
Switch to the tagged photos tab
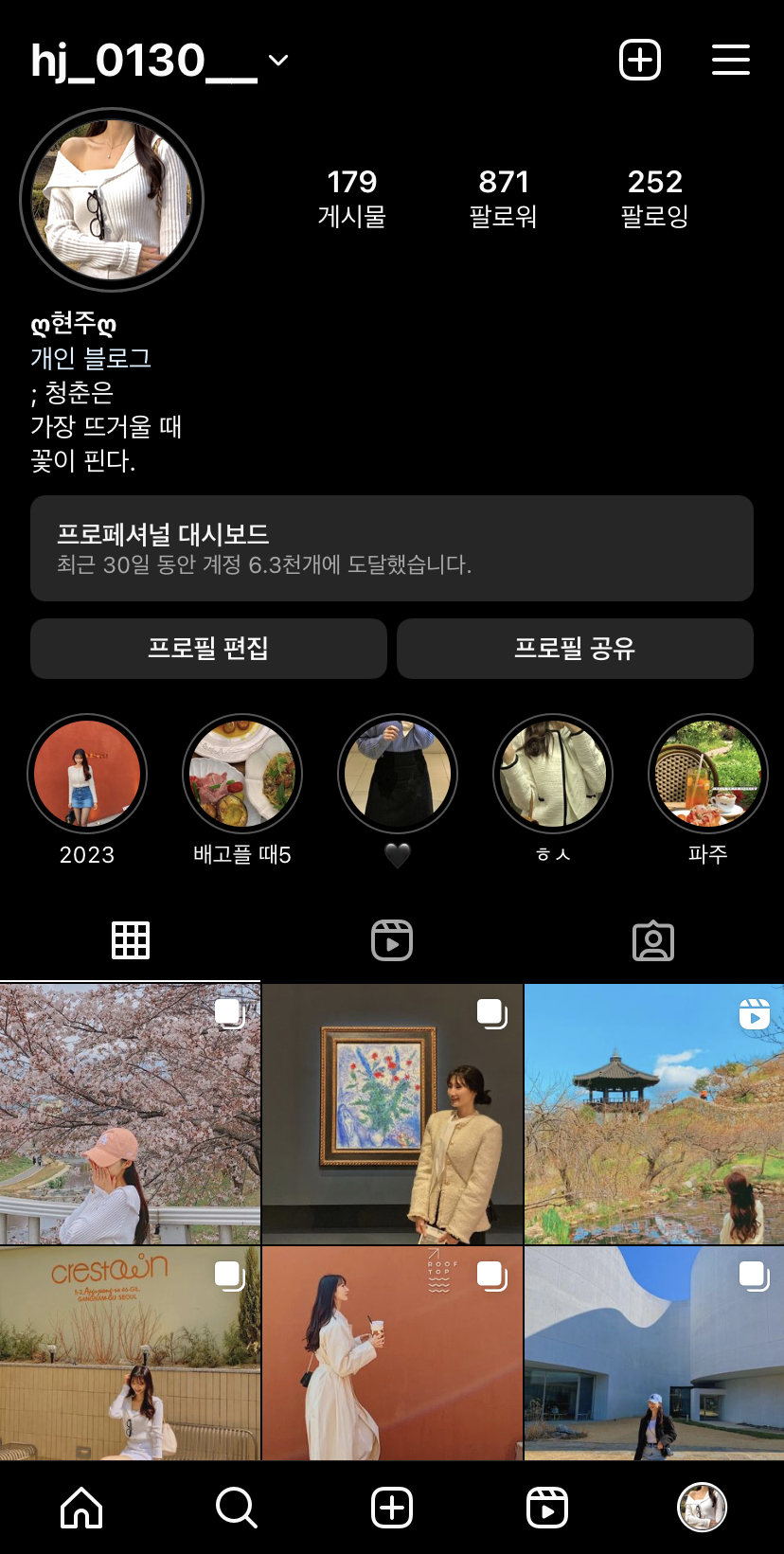coord(653,940)
